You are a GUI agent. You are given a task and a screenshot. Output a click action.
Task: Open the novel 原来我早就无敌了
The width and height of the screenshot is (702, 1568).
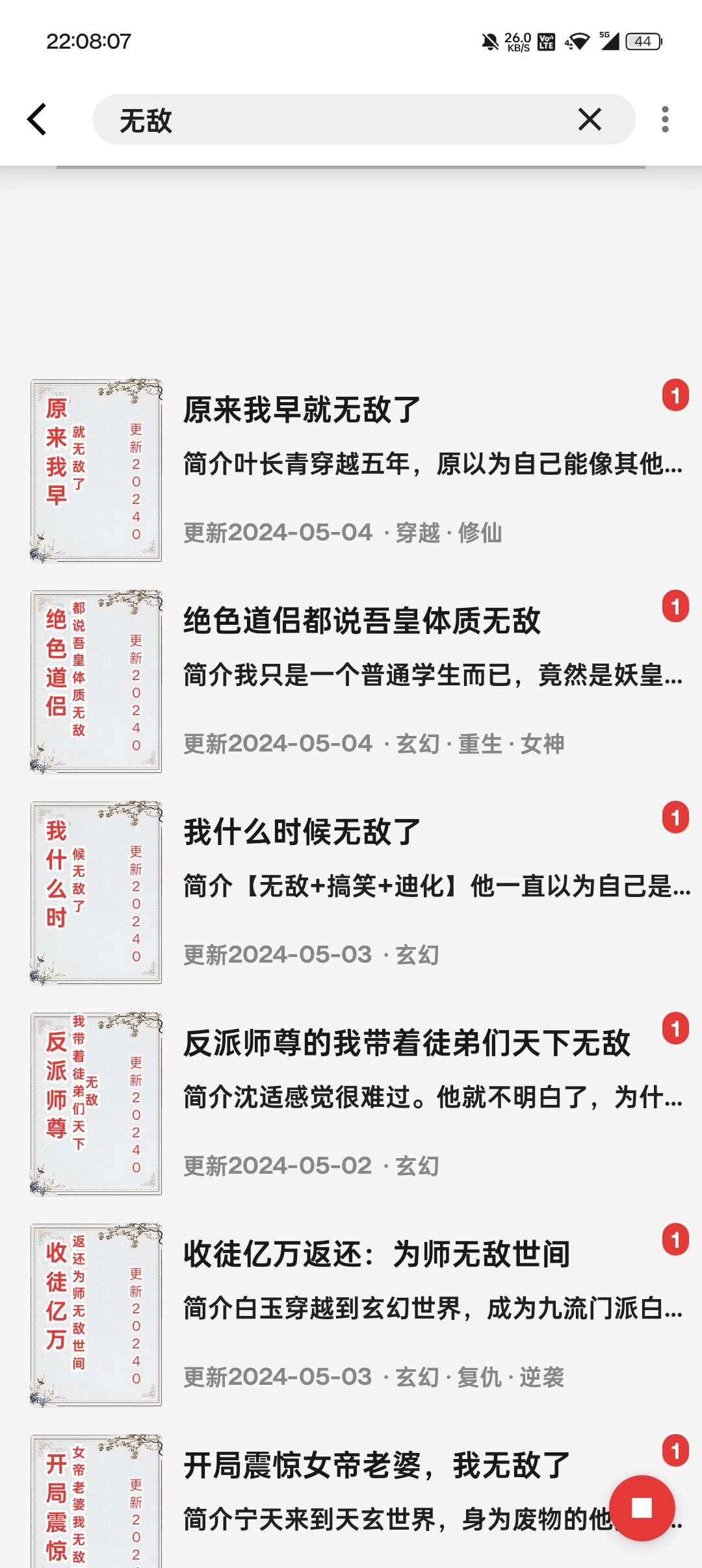pos(302,411)
